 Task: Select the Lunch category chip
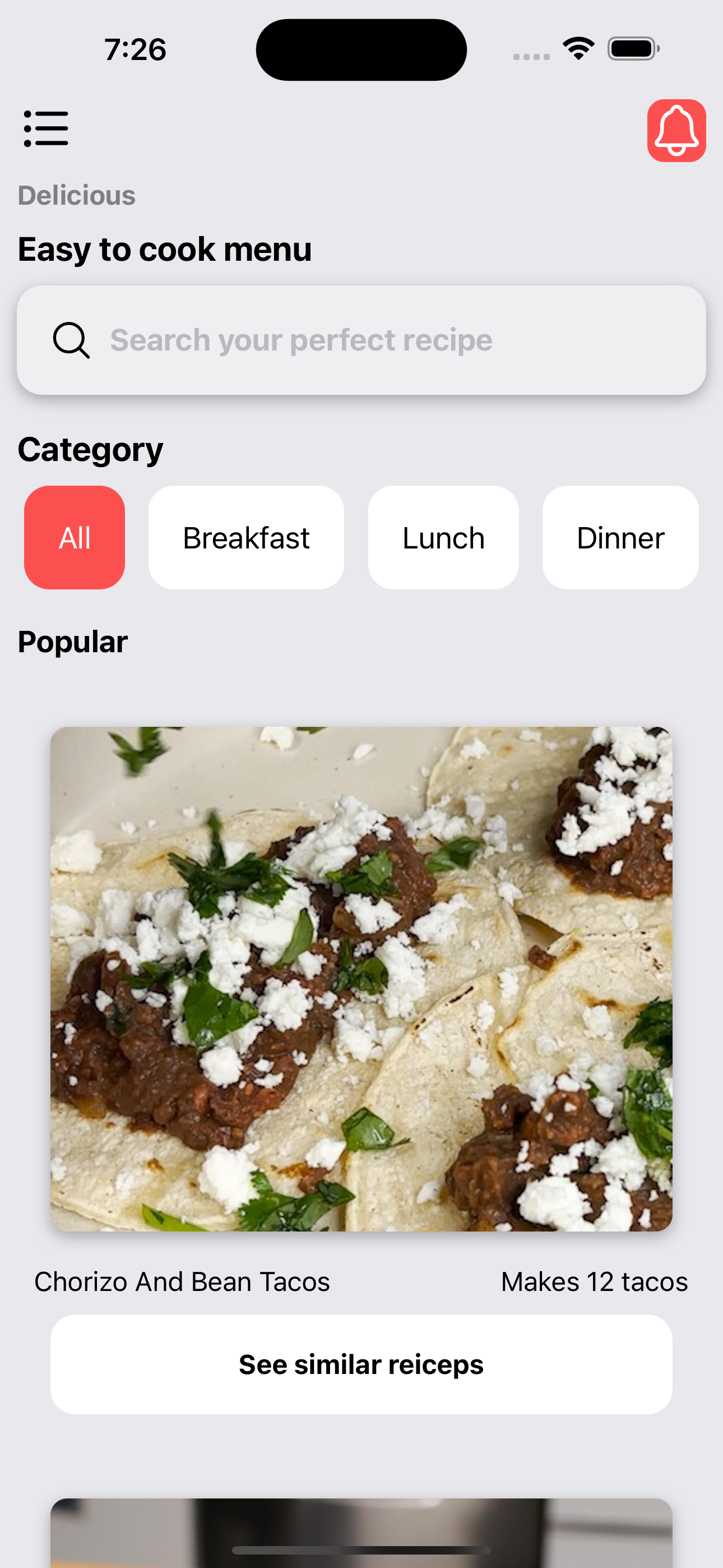click(444, 537)
